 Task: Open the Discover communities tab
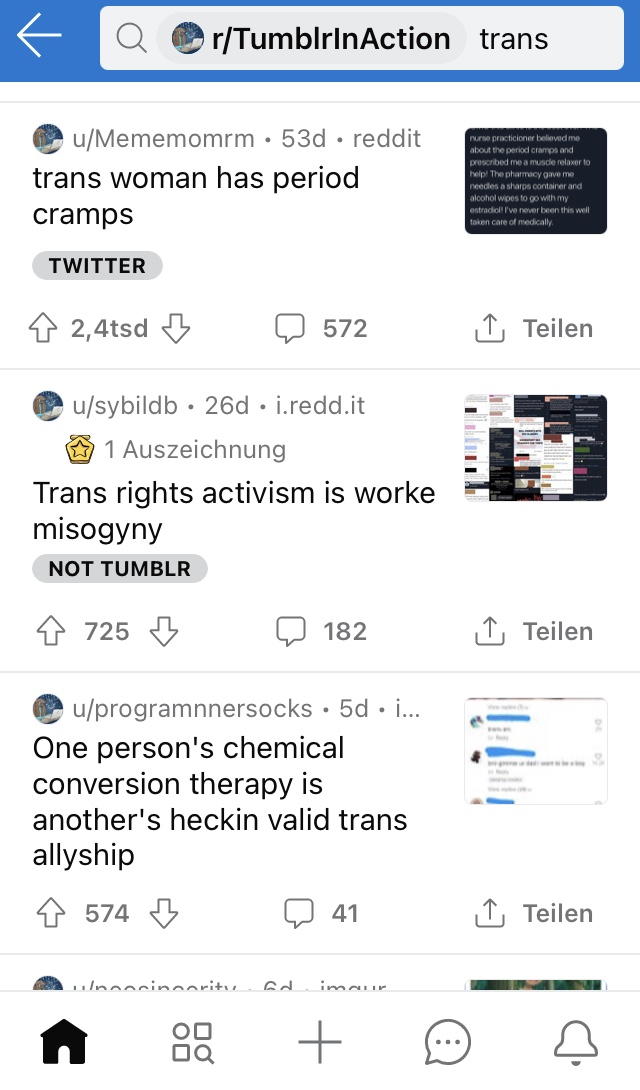click(x=192, y=1042)
